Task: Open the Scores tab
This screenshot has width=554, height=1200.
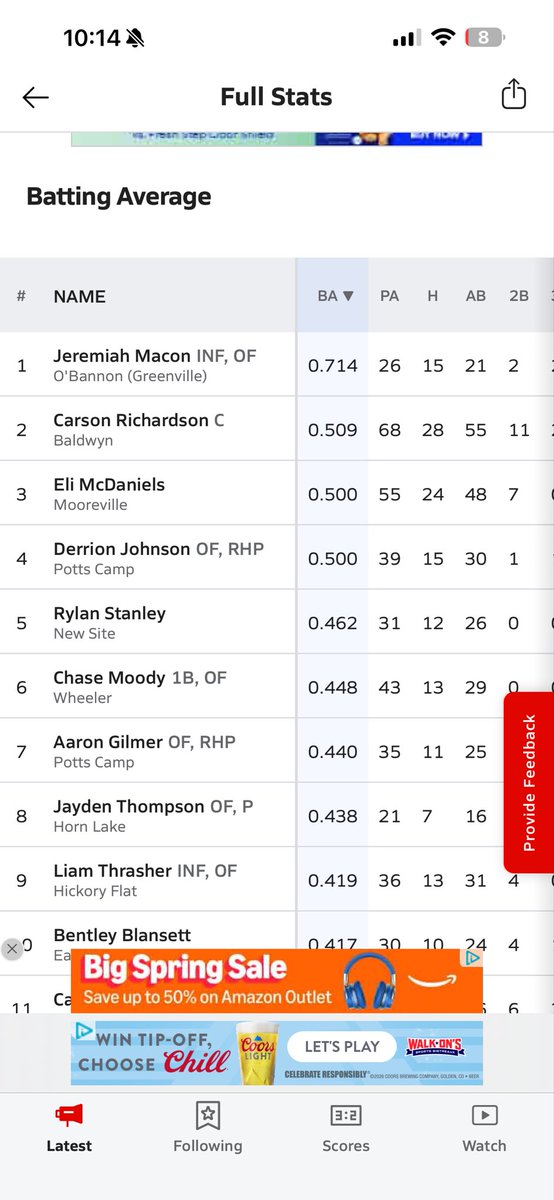Action: coord(346,1128)
